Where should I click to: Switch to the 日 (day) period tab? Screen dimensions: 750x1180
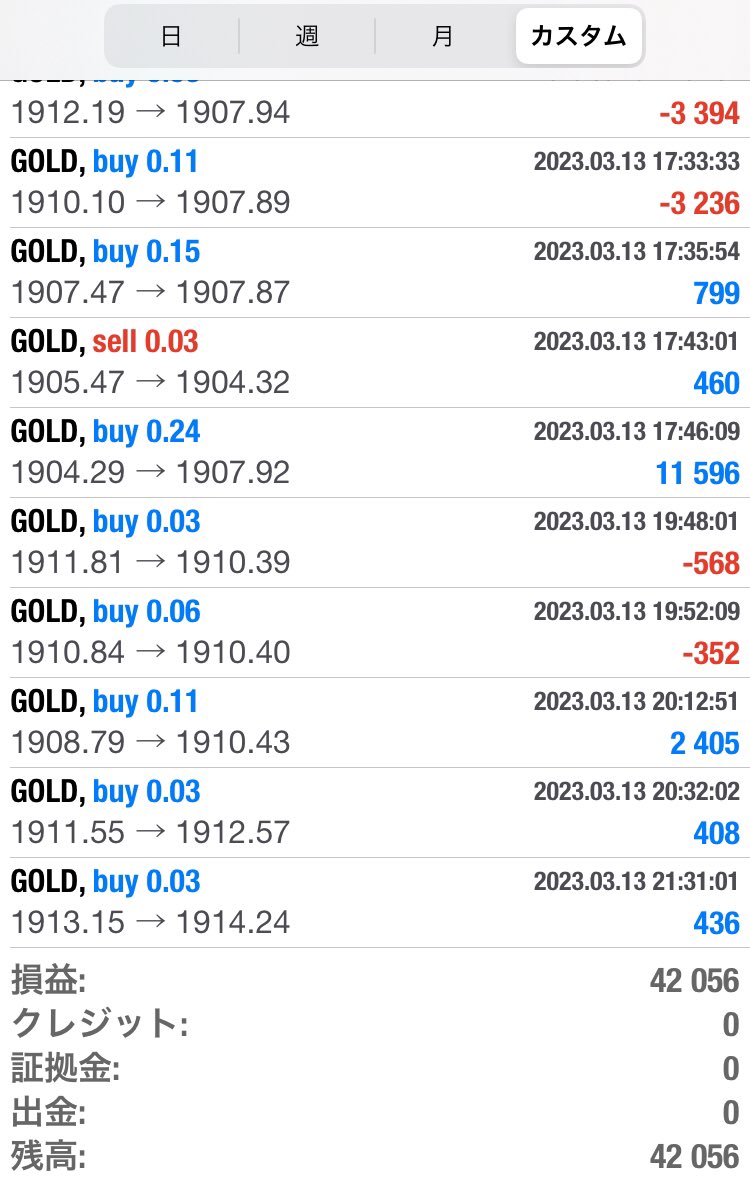(172, 37)
